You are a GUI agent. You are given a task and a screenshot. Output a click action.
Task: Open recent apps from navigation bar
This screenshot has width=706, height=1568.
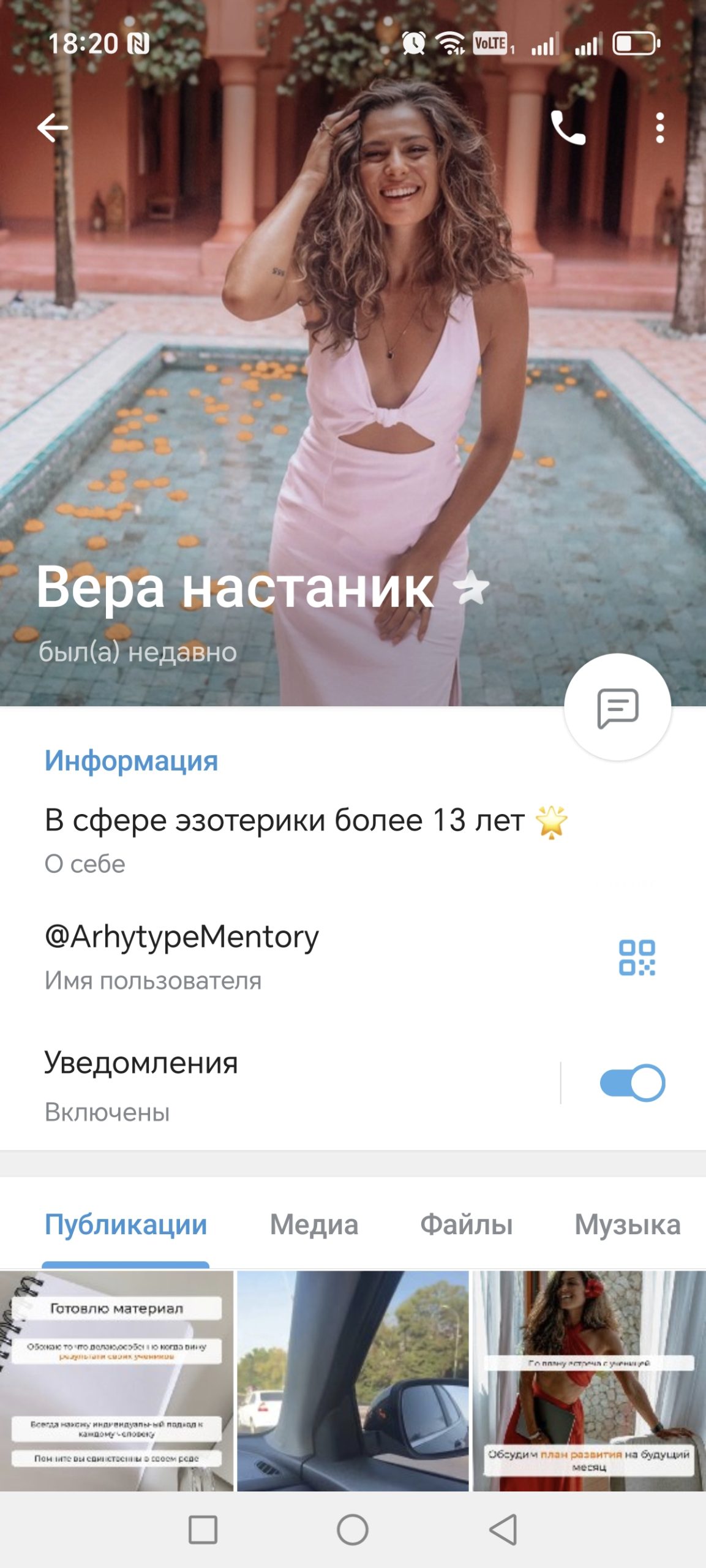(x=203, y=1530)
